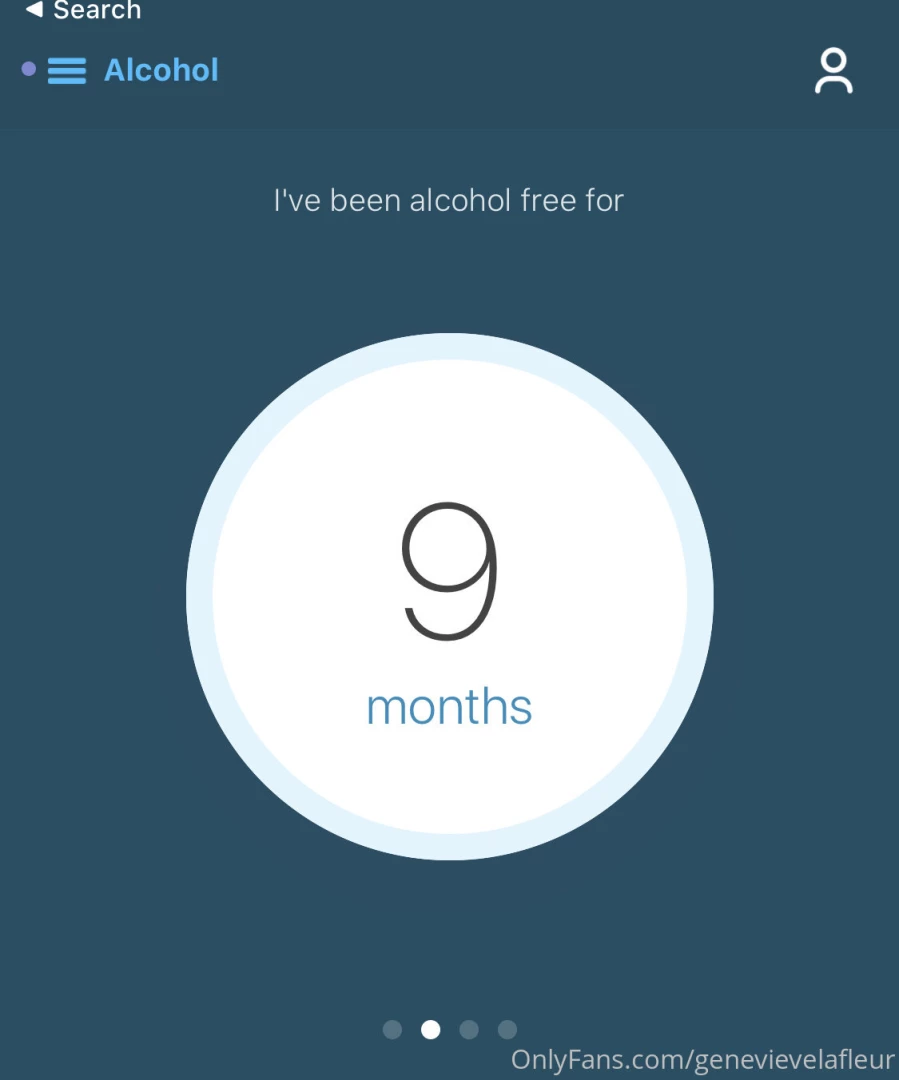Image resolution: width=899 pixels, height=1080 pixels.
Task: Select the third pagination dot
Action: 469,1029
